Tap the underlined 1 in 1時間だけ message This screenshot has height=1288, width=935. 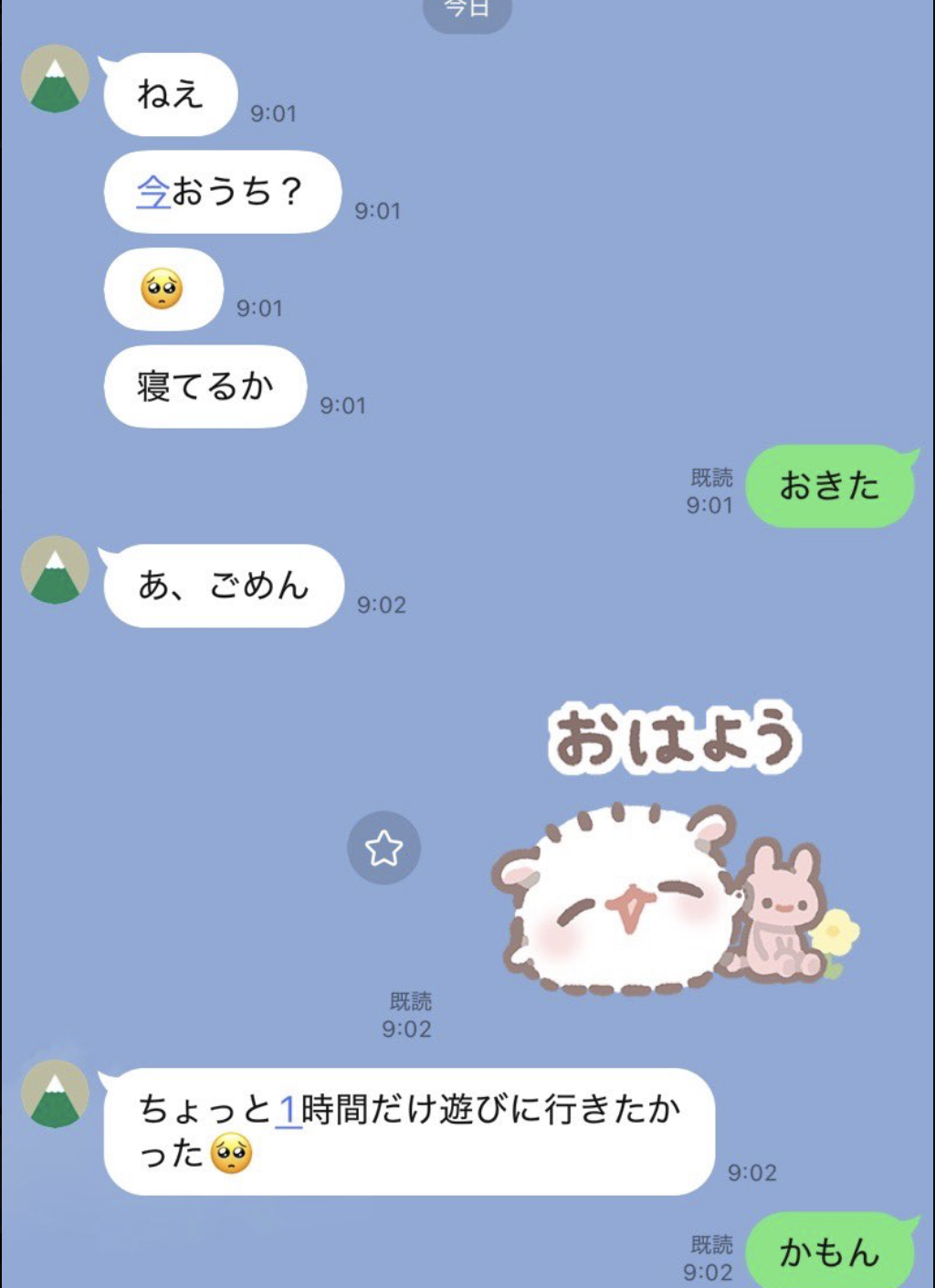[288, 1110]
